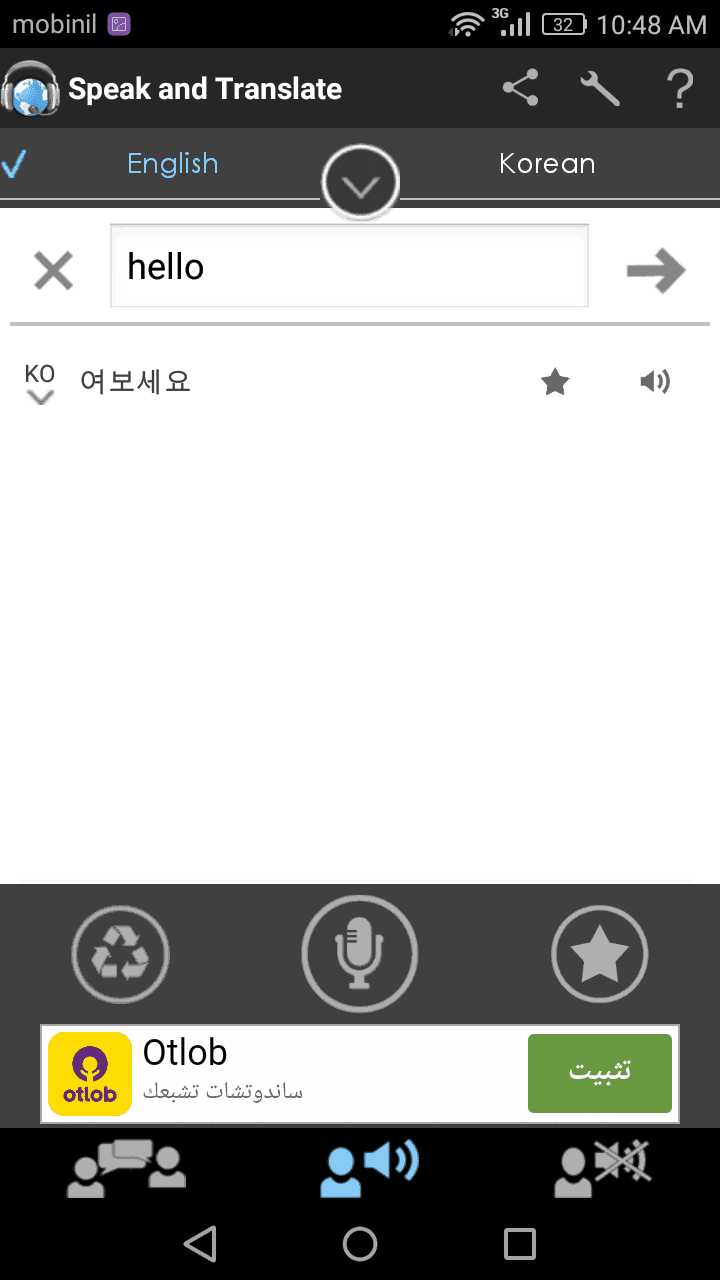The height and width of the screenshot is (1280, 720).
Task: Switch to the muted mode tab
Action: coord(603,1168)
